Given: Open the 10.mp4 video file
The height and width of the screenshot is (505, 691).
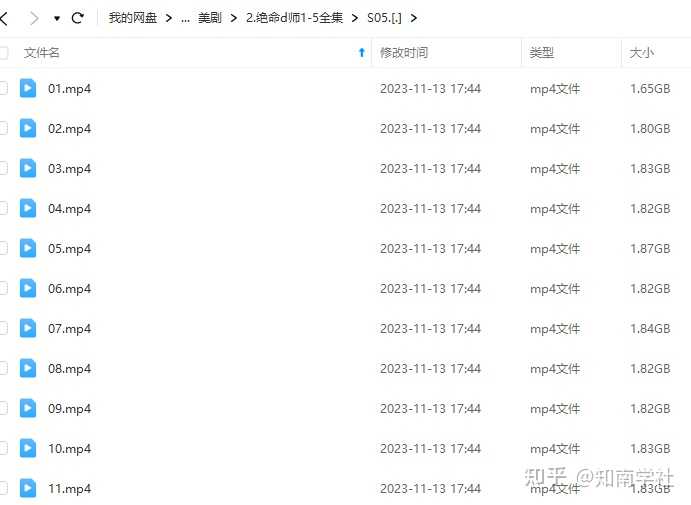Looking at the screenshot, I should [x=69, y=449].
